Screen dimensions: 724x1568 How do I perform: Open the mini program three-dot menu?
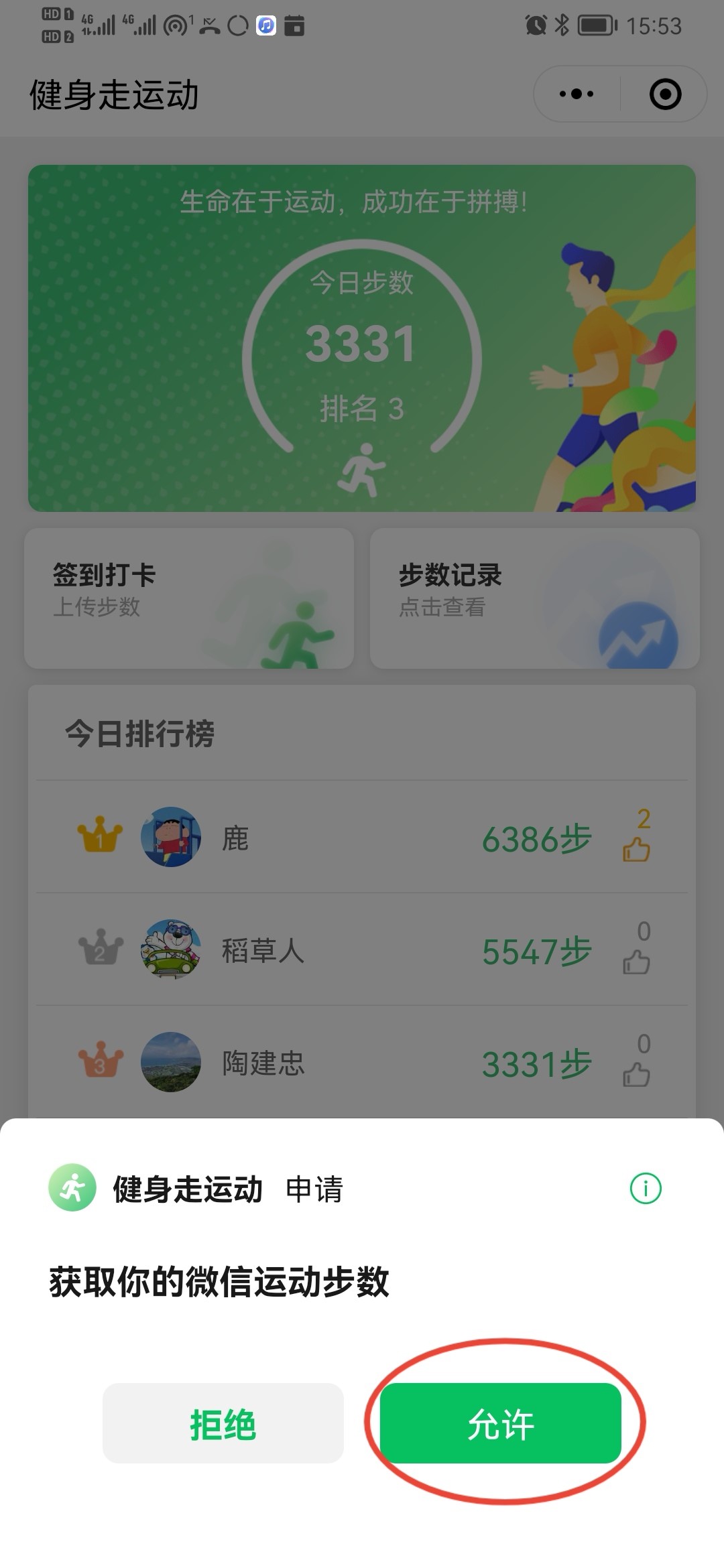[577, 94]
